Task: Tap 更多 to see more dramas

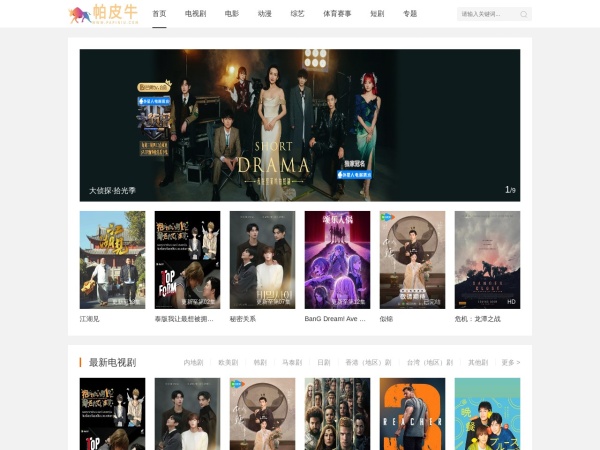Action: point(510,362)
